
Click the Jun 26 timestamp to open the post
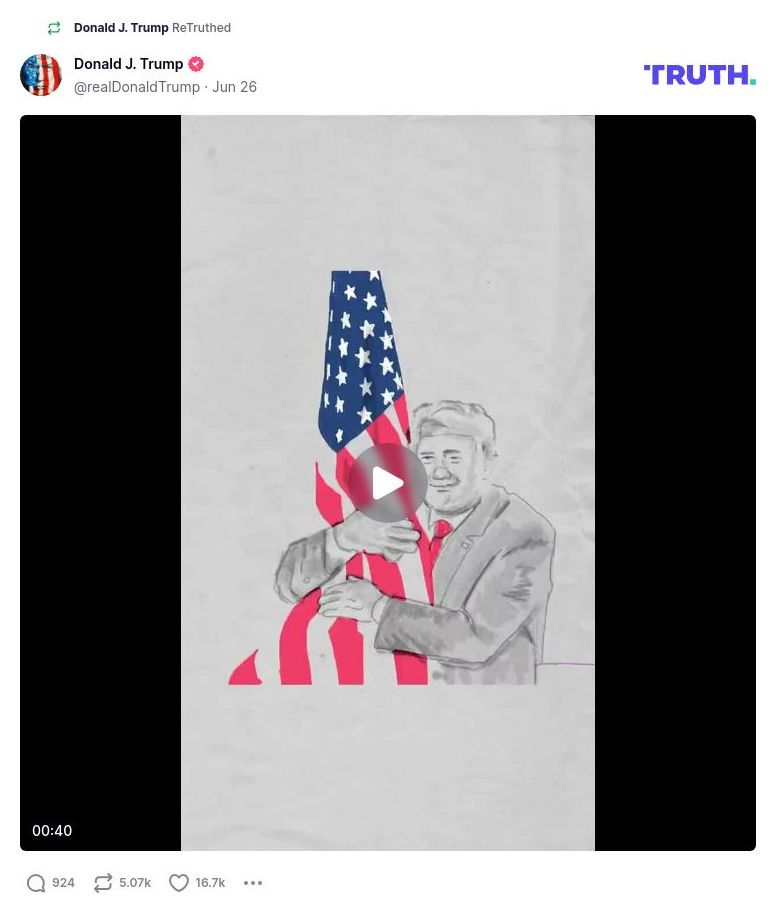[234, 87]
